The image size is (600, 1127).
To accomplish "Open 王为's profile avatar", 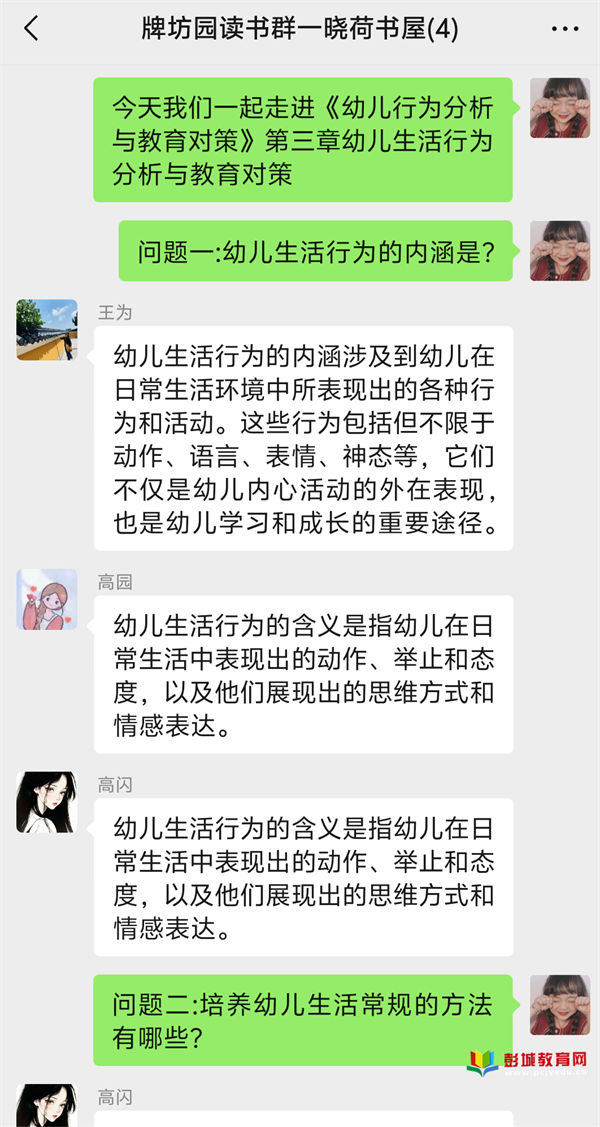I will point(47,330).
